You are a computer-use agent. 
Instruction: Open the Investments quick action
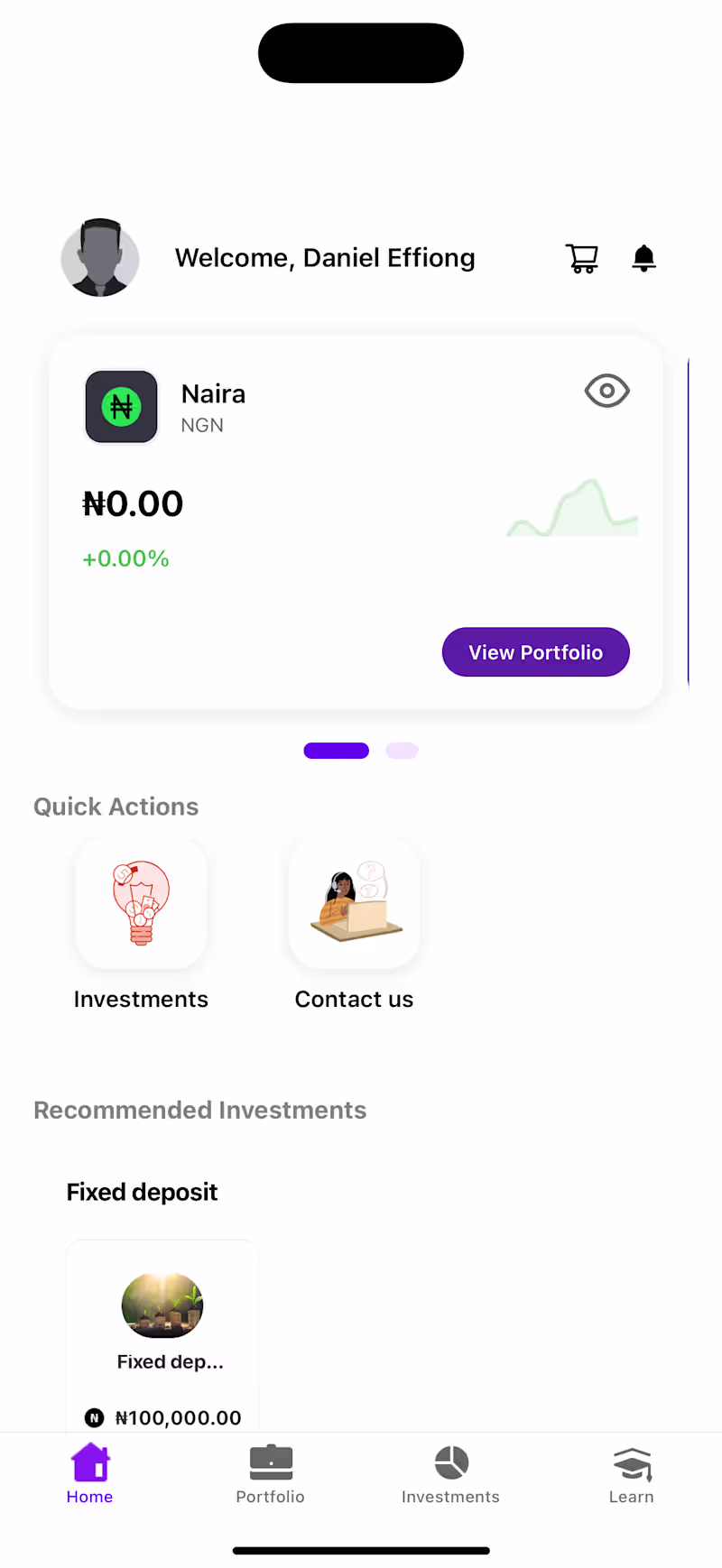click(x=141, y=903)
